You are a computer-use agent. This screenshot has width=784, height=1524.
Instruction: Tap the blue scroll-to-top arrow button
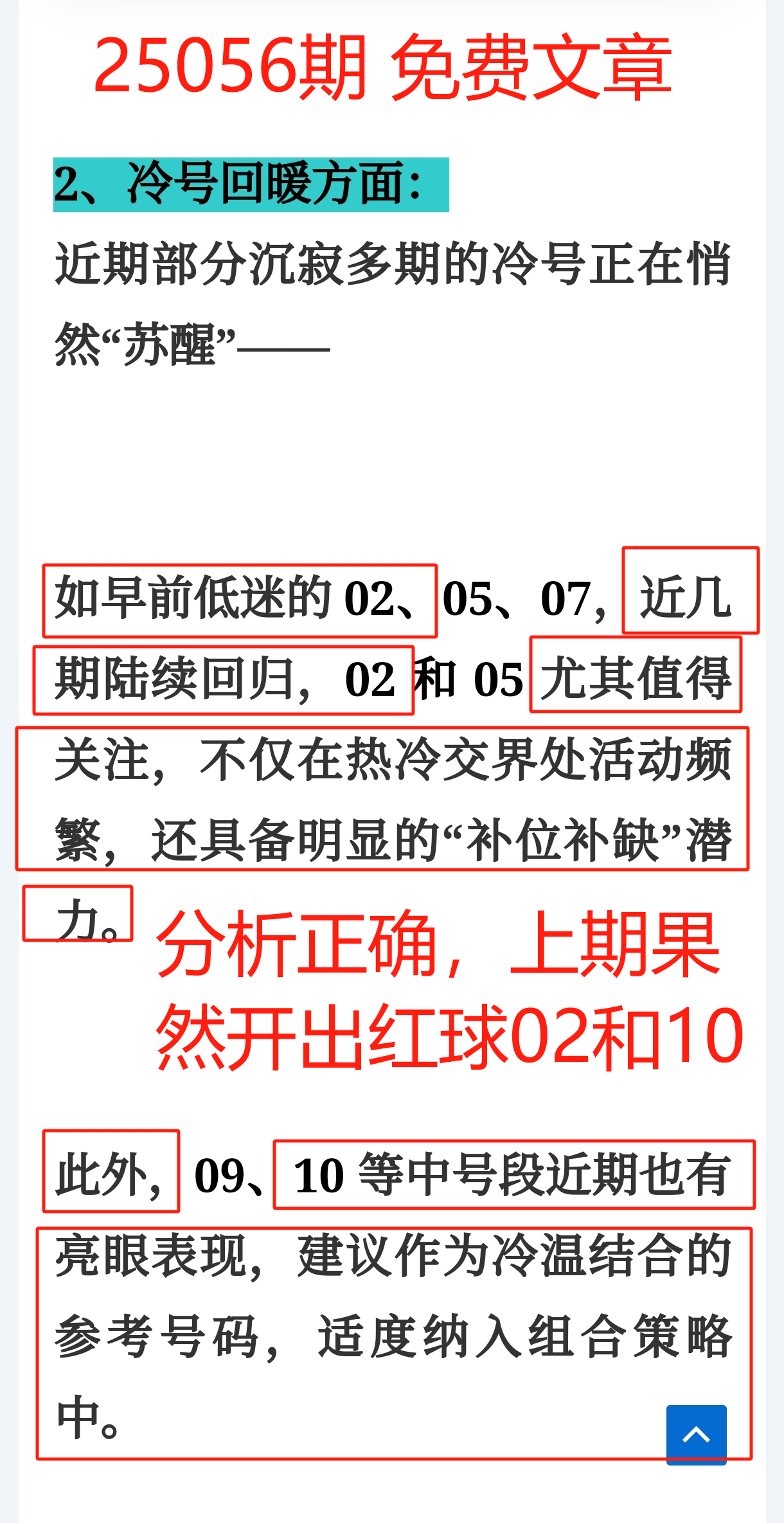pos(696,1435)
